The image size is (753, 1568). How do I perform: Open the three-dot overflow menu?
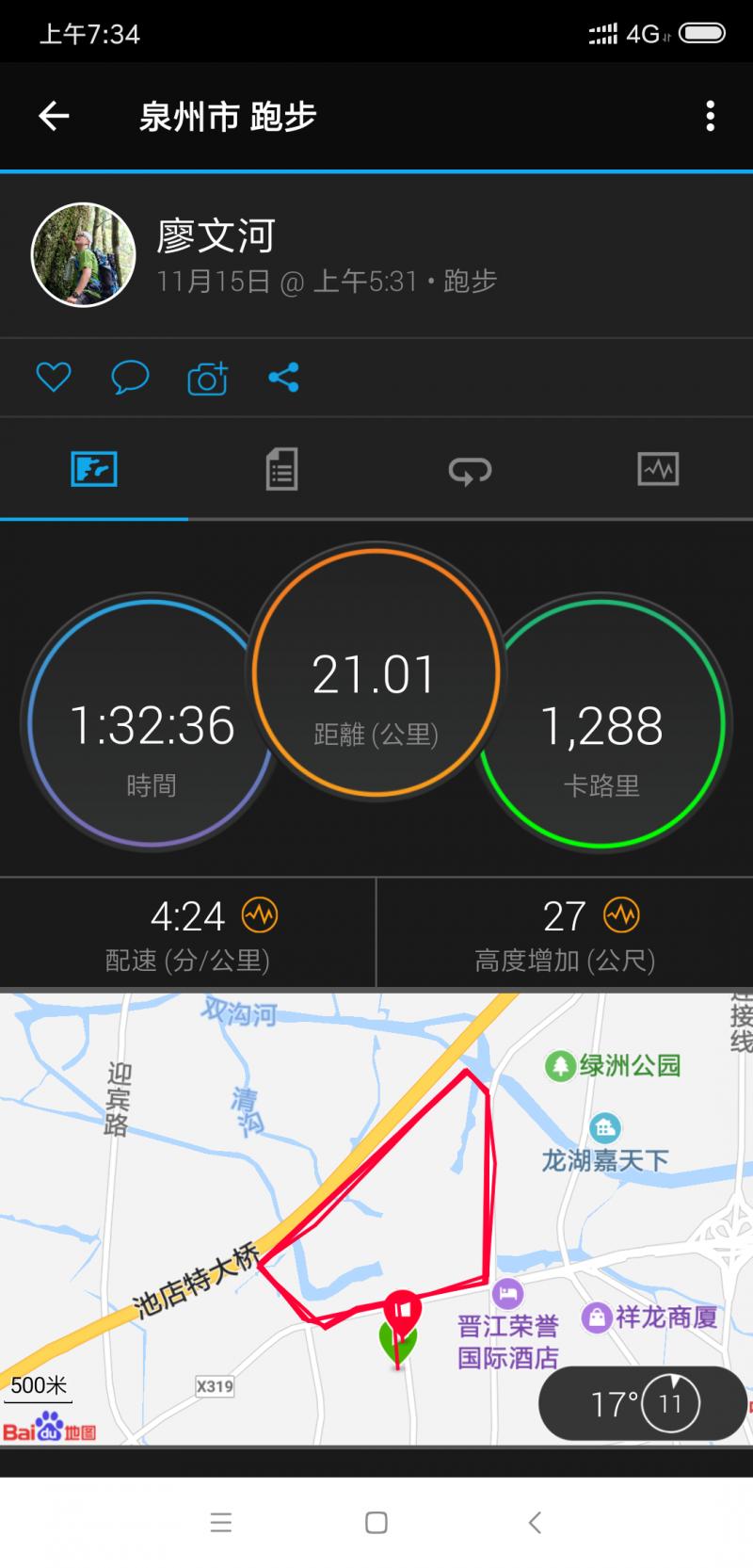[x=711, y=116]
